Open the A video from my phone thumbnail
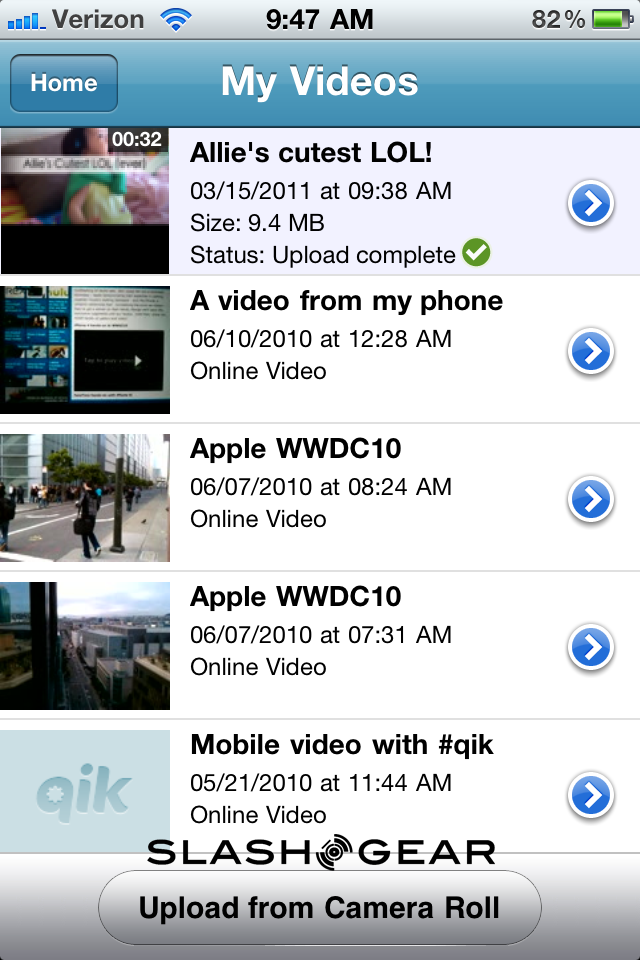Viewport: 640px width, 960px height. pos(85,350)
